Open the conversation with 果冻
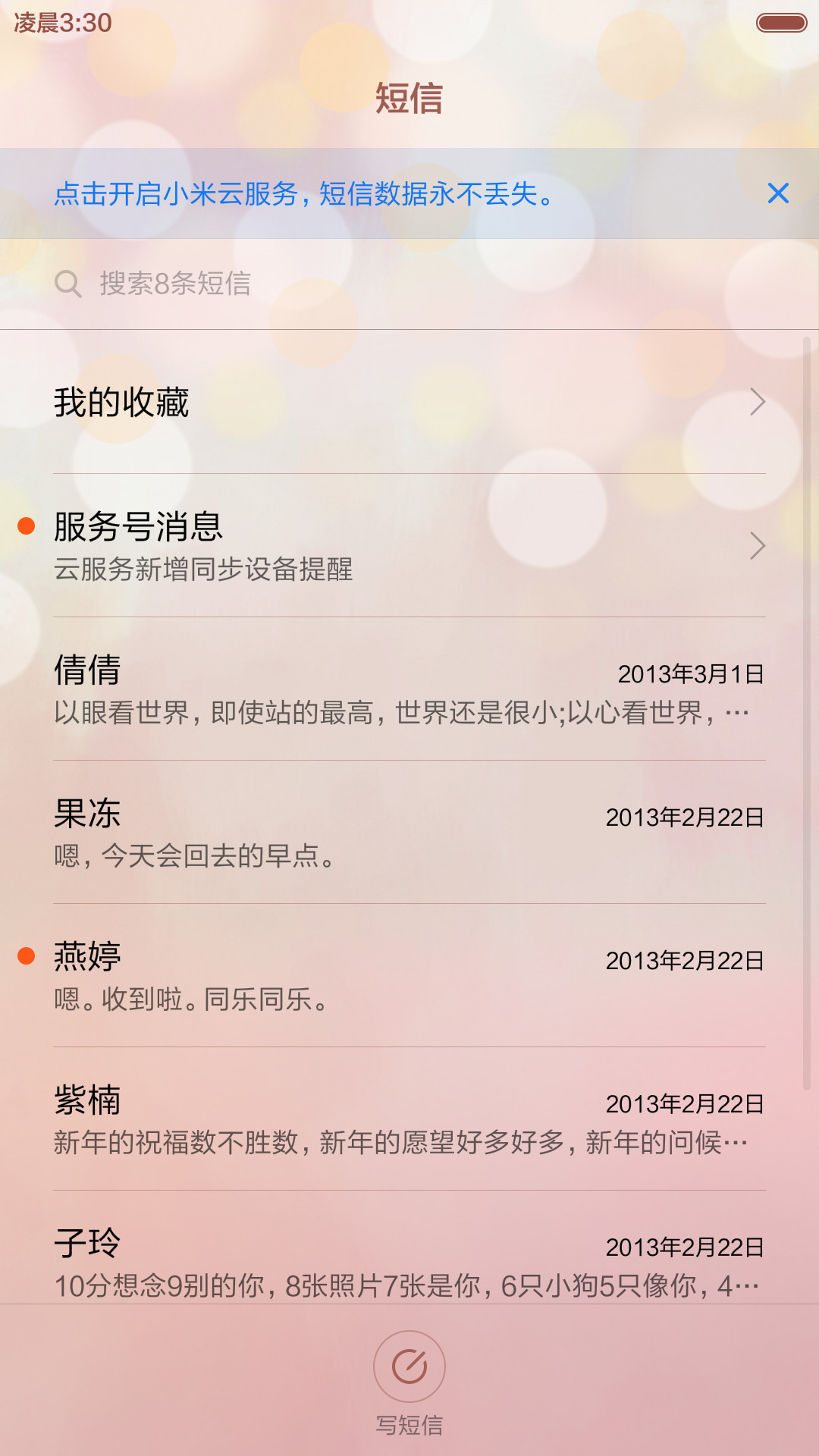 (409, 833)
